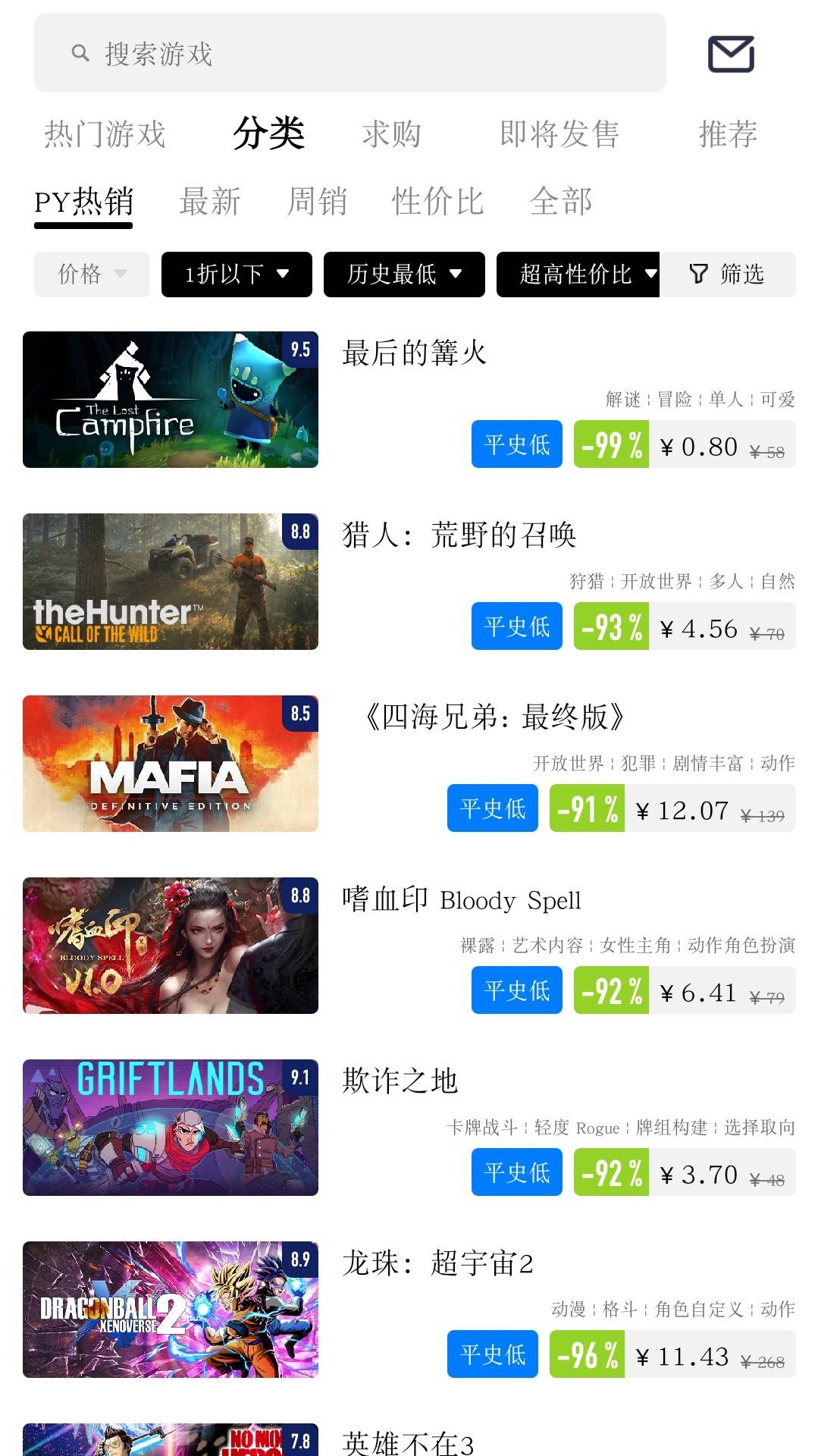The image size is (818, 1456).
Task: Tap the 搜索游戏 search box
Action: 349,53
